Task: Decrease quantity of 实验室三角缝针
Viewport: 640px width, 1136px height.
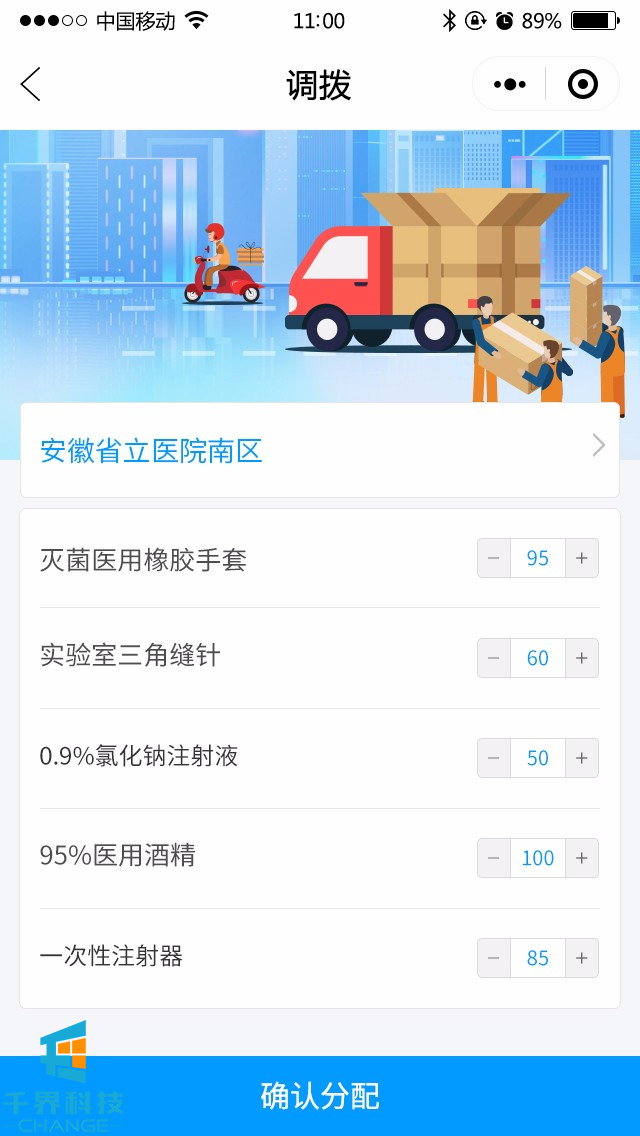Action: [x=494, y=658]
